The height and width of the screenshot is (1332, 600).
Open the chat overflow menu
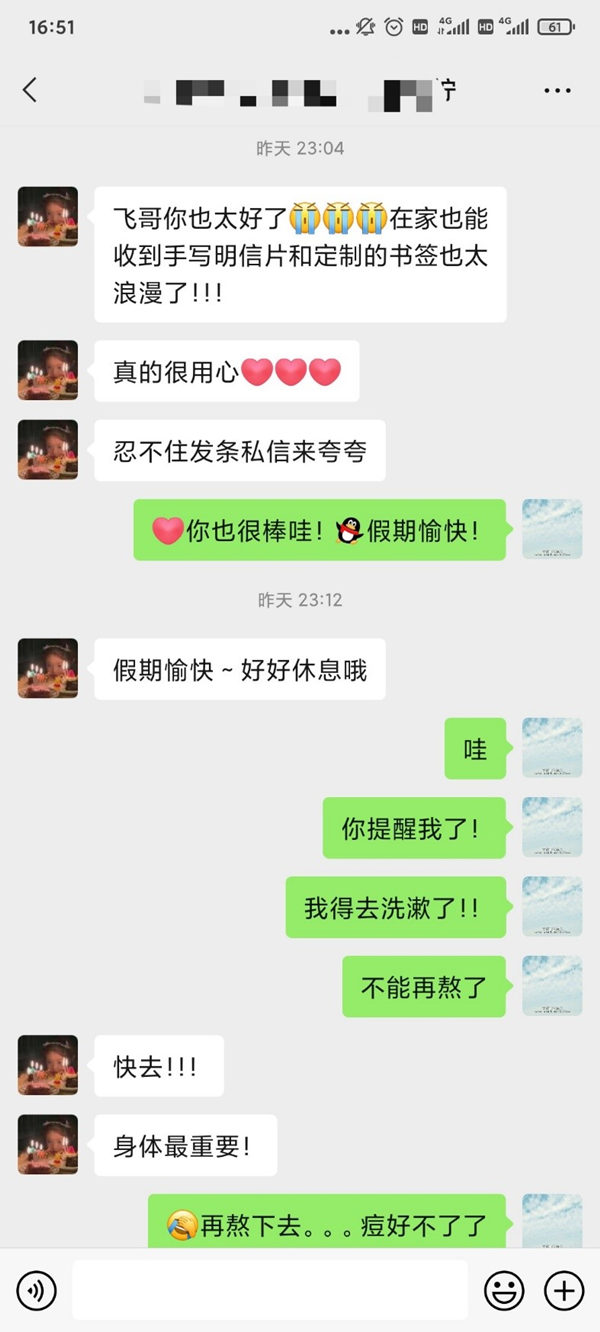point(557,91)
